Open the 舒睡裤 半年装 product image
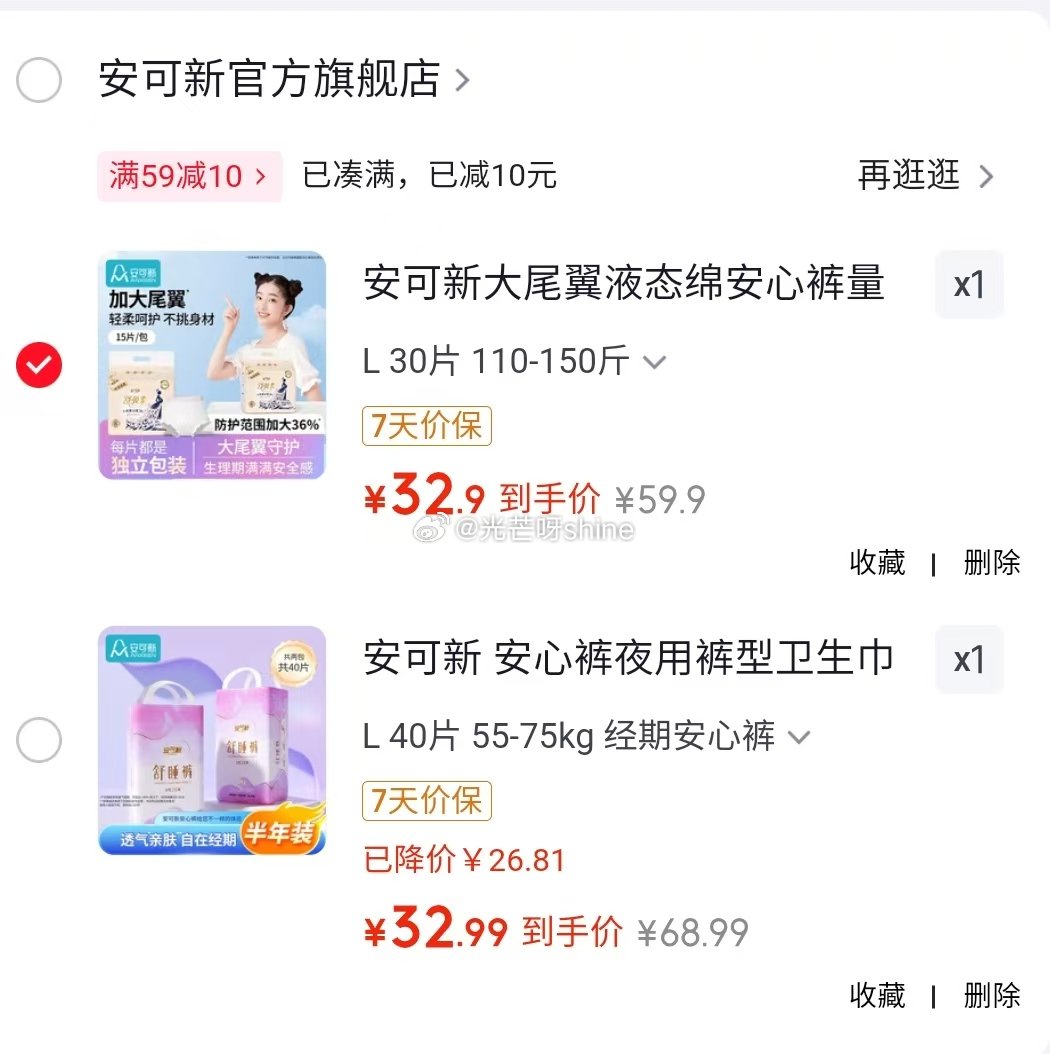This screenshot has width=1050, height=1054. 212,740
